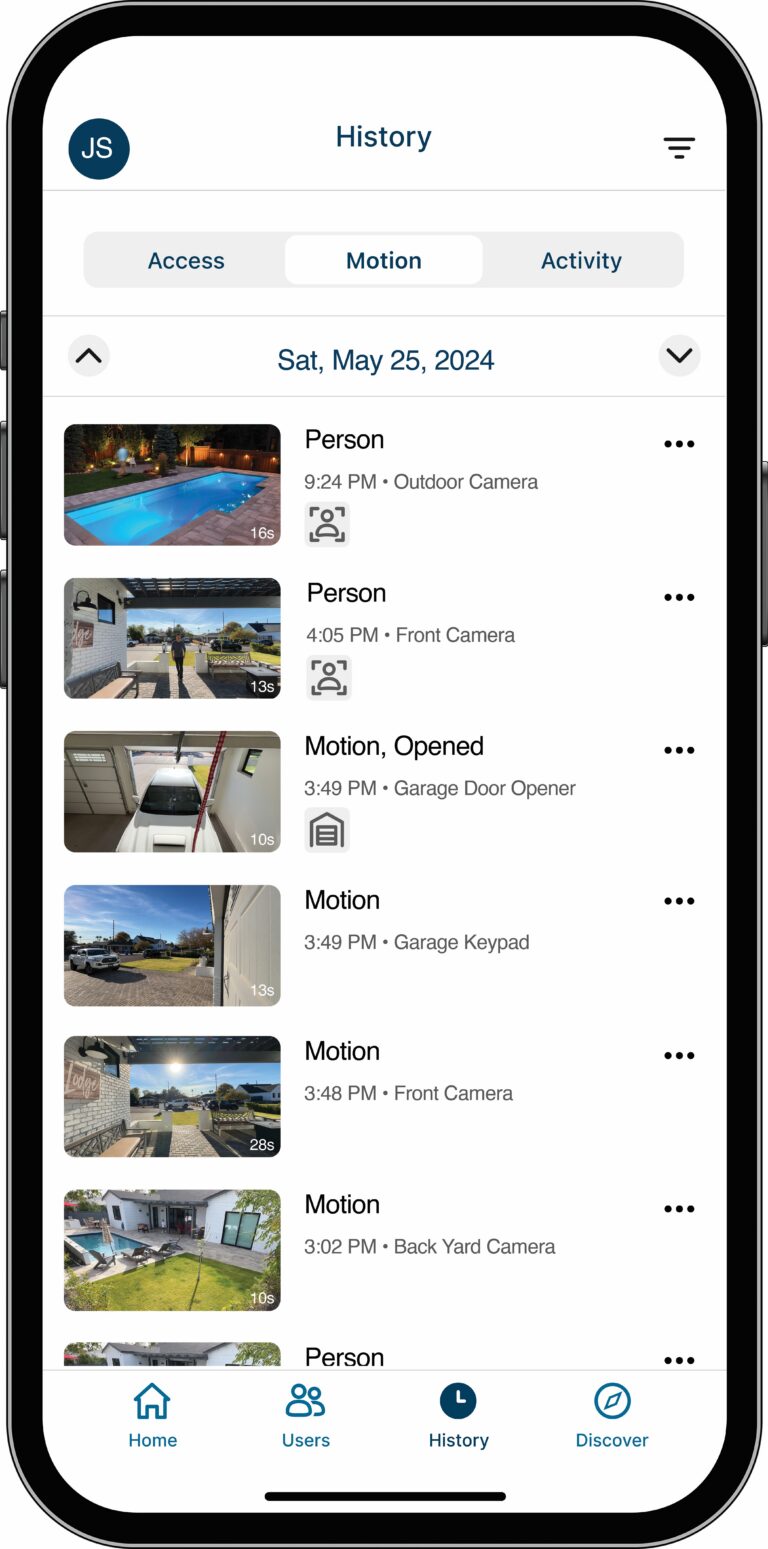768x1549 pixels.
Task: Go to the Home tab
Action: point(152,1415)
